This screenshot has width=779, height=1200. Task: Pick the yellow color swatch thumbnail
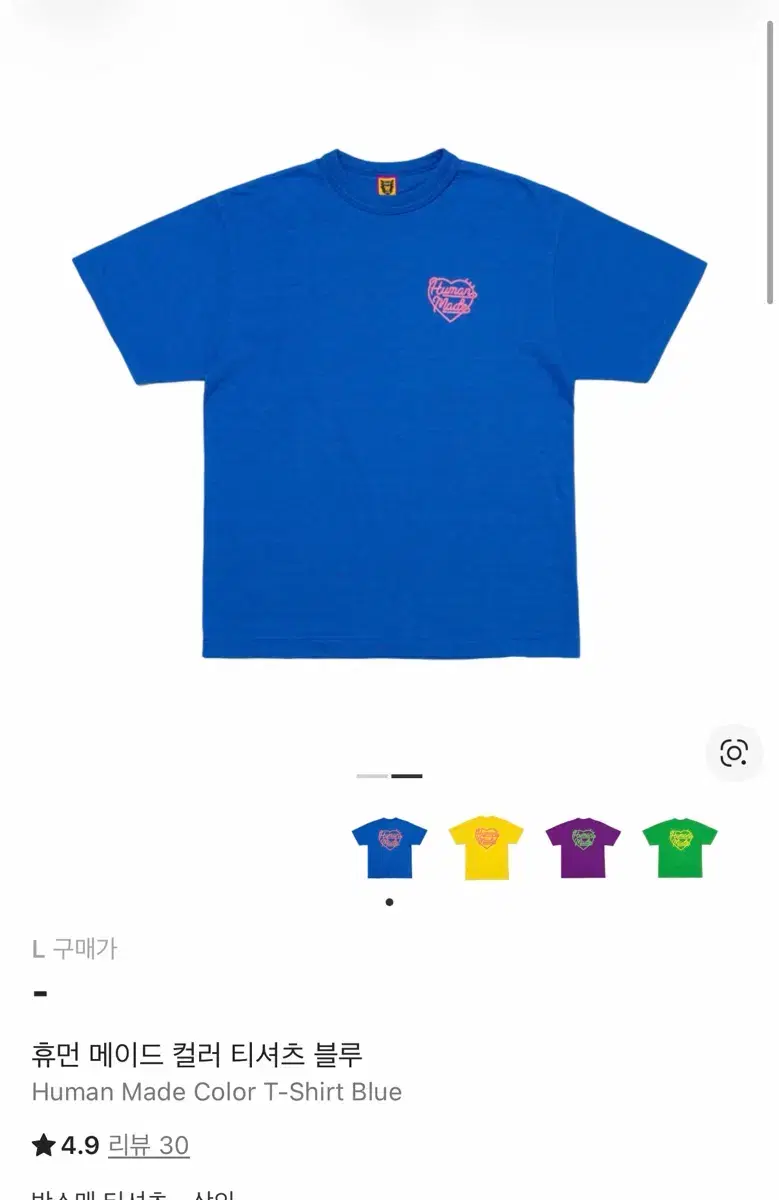click(484, 845)
